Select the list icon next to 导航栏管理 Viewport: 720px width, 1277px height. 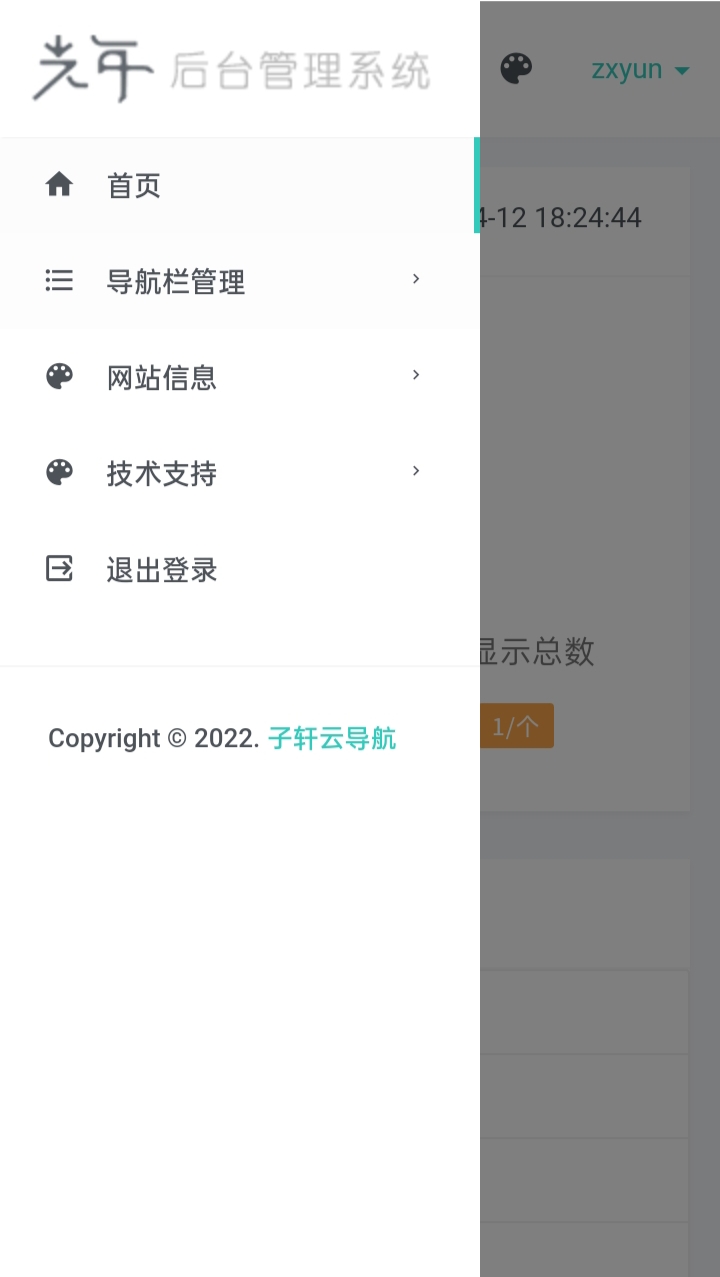tap(59, 280)
